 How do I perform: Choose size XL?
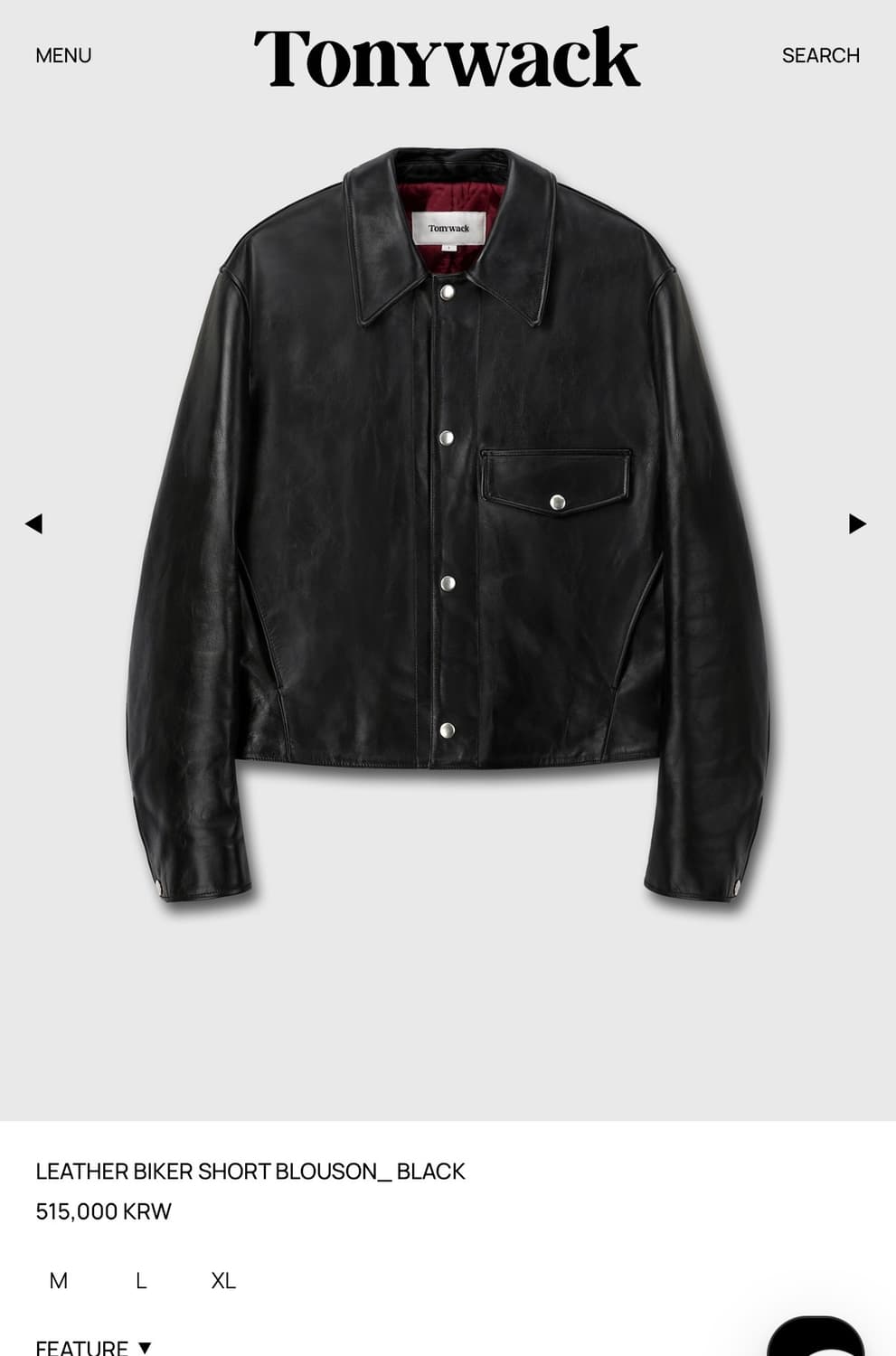point(223,1281)
